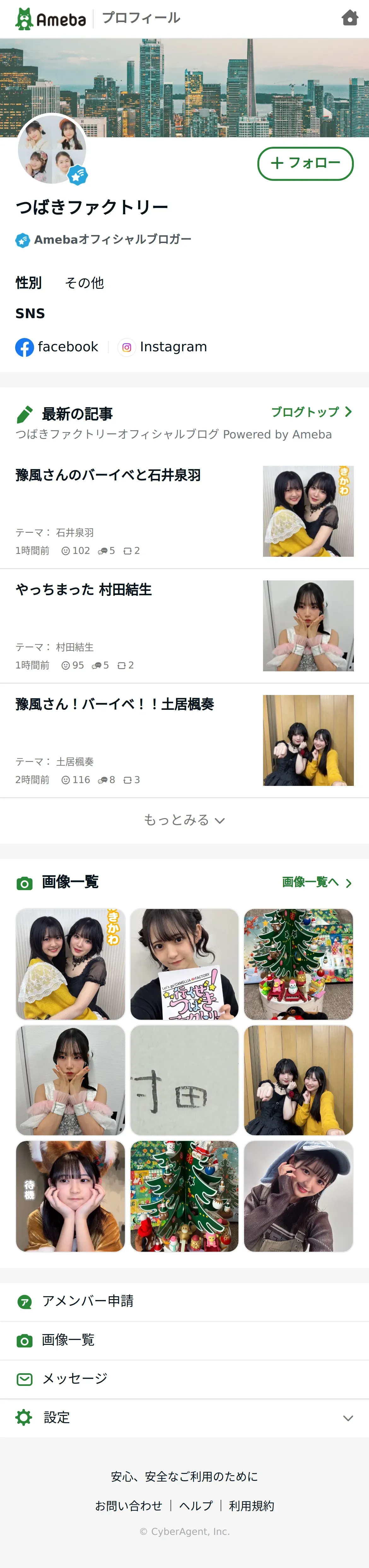369x1568 pixels.
Task: Open the girl with fox ears image
Action: pyautogui.click(x=71, y=1196)
